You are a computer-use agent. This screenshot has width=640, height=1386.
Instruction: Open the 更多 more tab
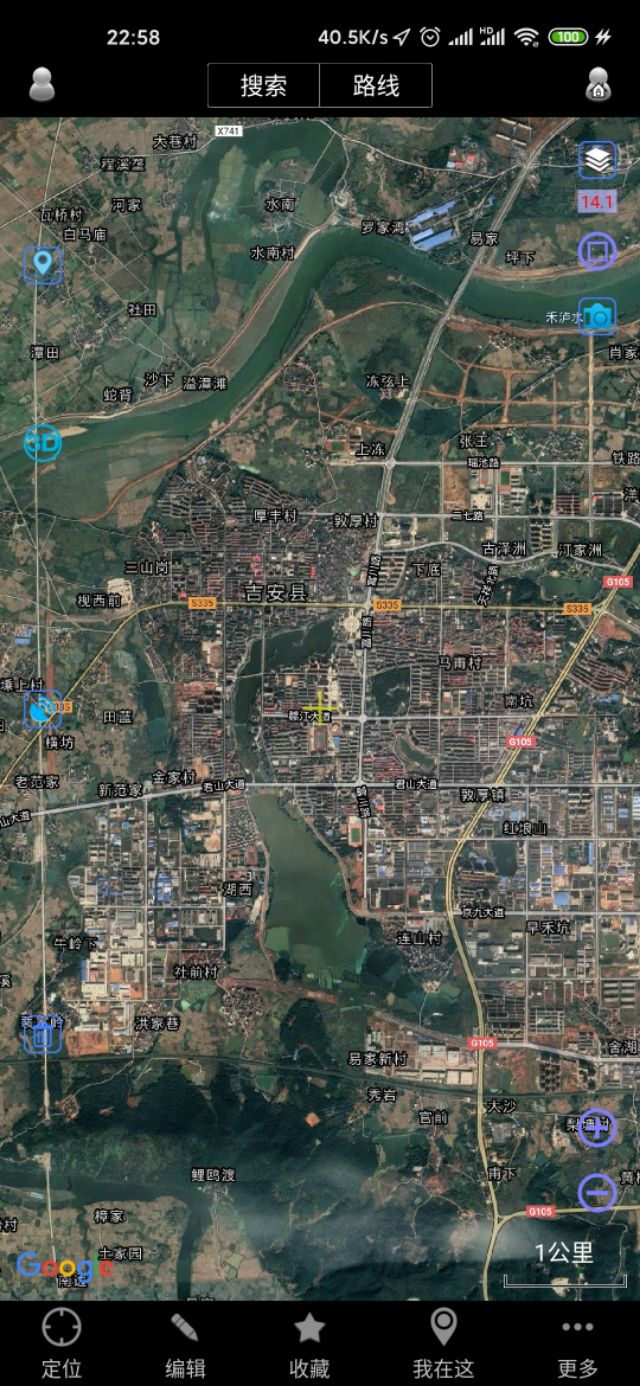coord(577,1343)
